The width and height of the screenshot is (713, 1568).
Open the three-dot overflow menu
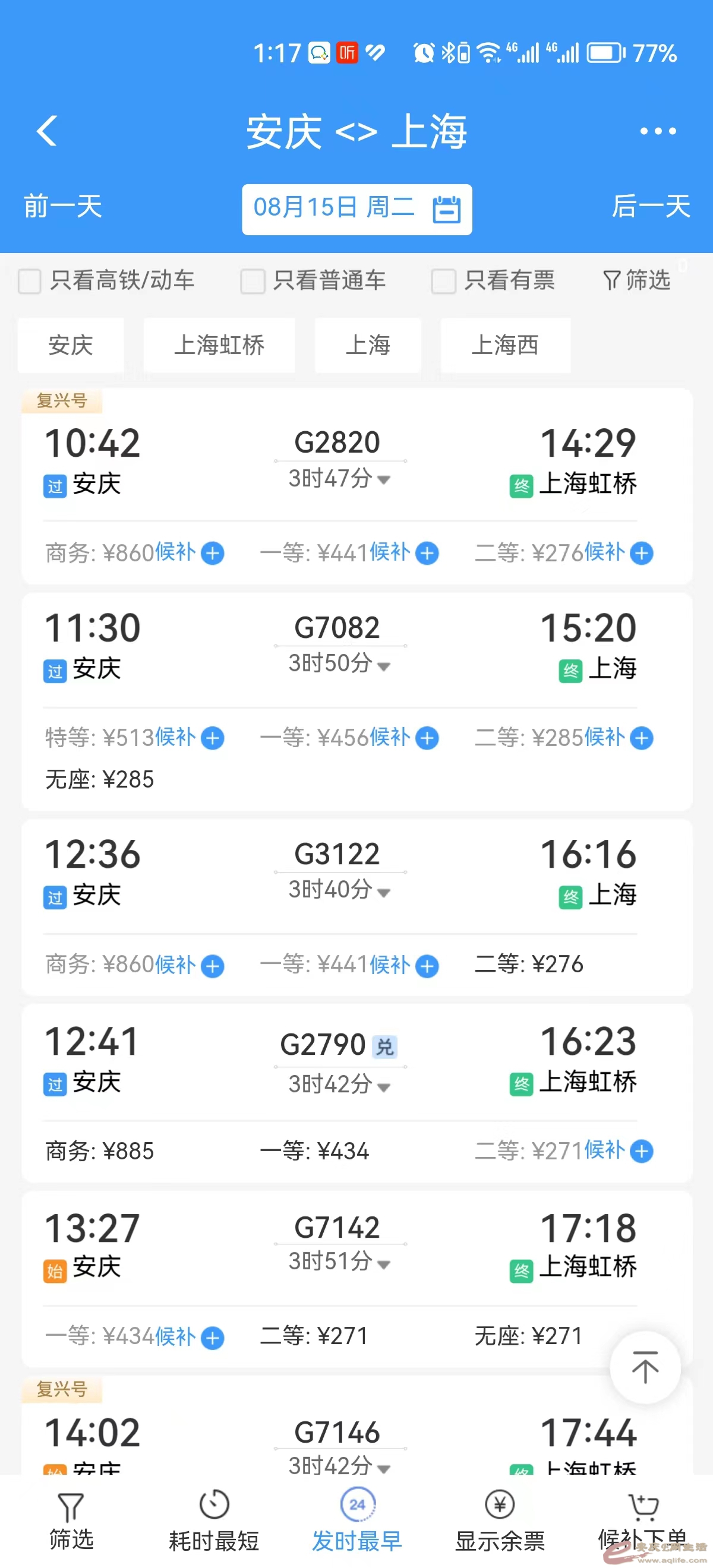click(x=658, y=131)
